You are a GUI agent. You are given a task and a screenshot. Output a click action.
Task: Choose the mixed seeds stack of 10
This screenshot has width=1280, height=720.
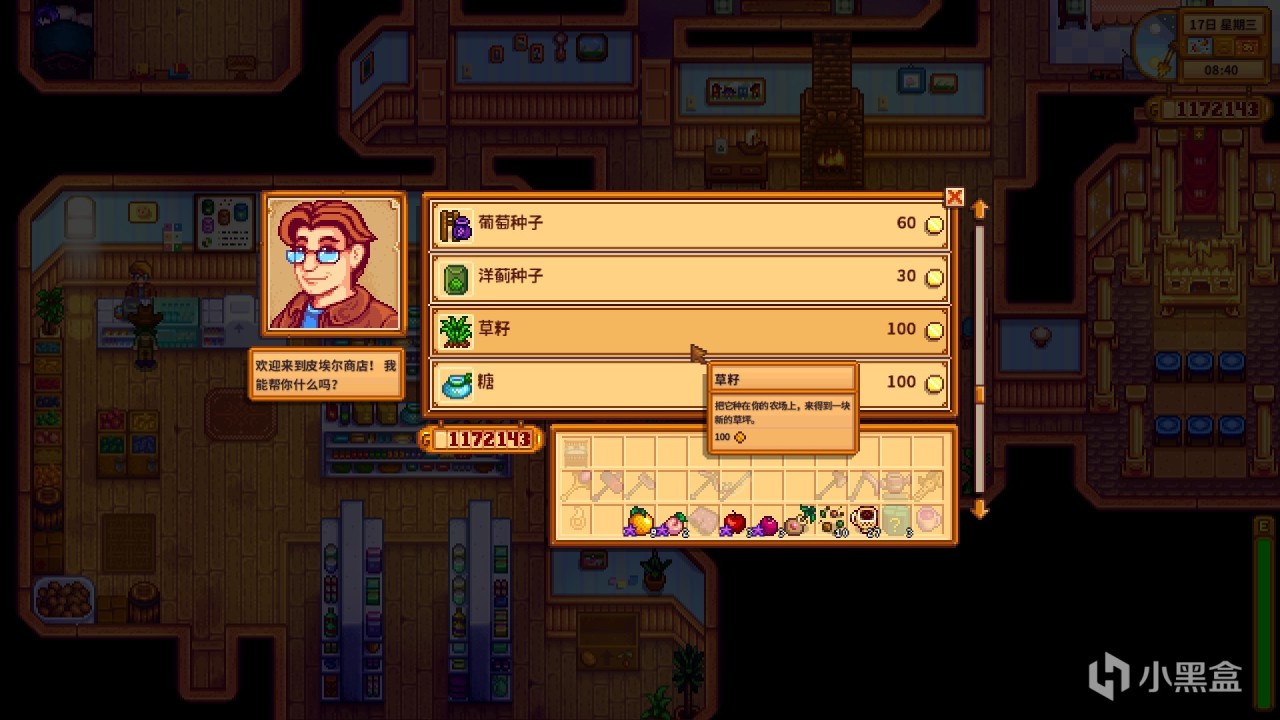[831, 521]
